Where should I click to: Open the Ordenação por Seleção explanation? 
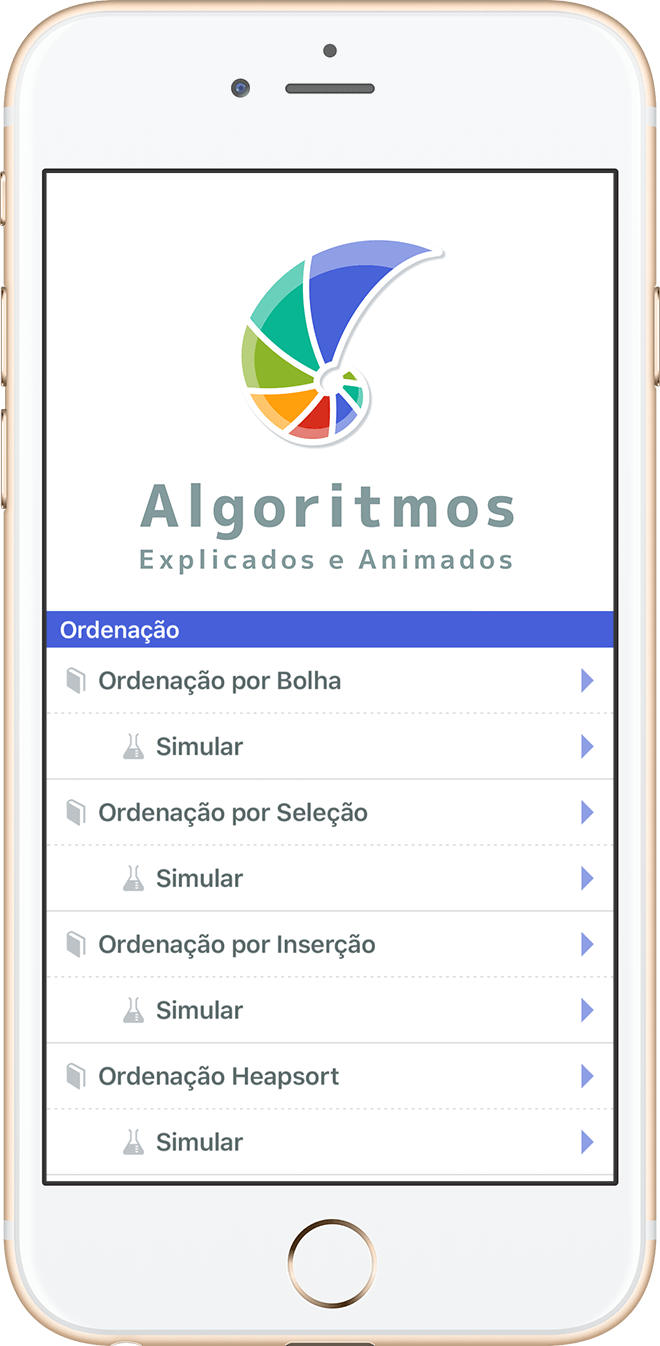(x=232, y=813)
